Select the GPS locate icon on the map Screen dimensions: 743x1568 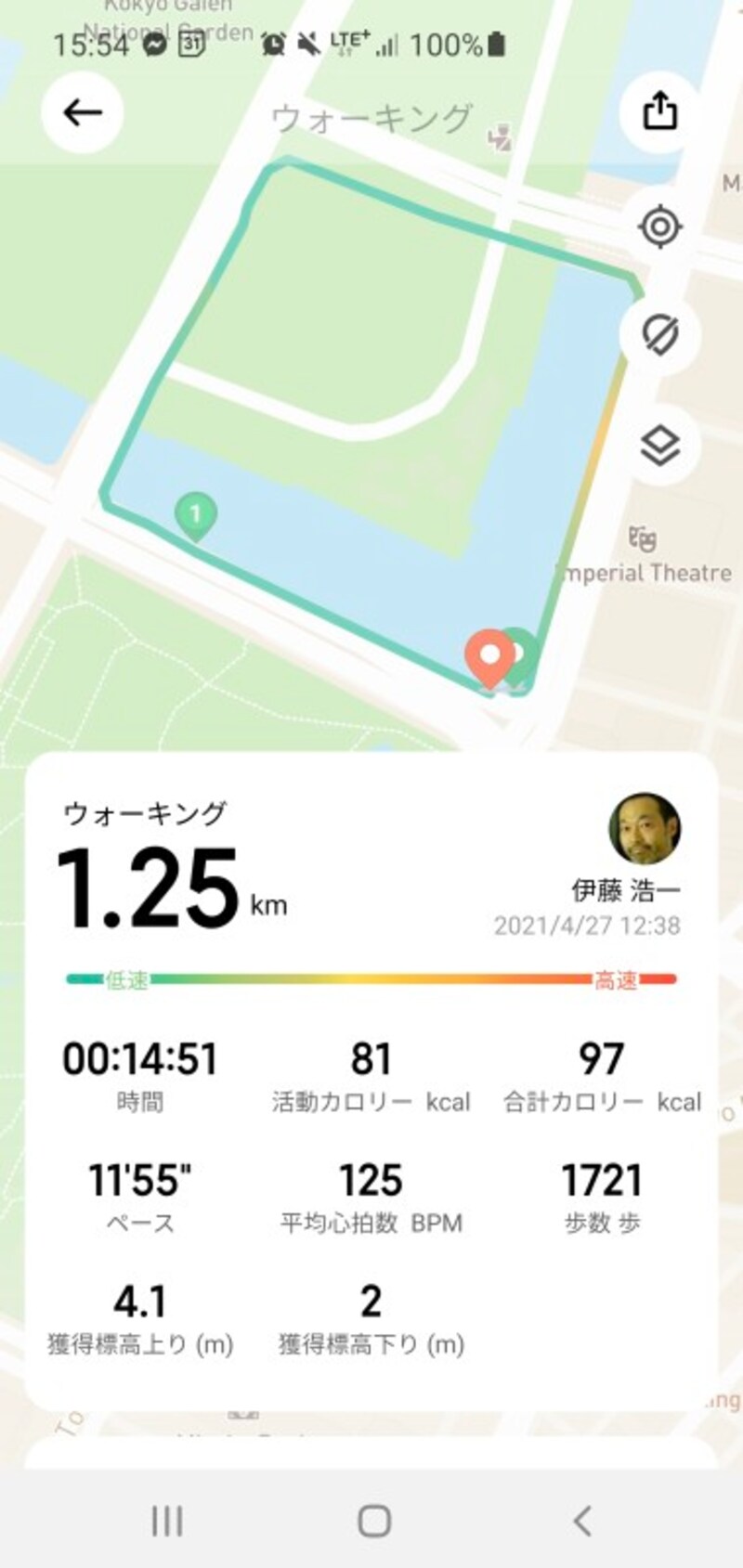click(659, 227)
